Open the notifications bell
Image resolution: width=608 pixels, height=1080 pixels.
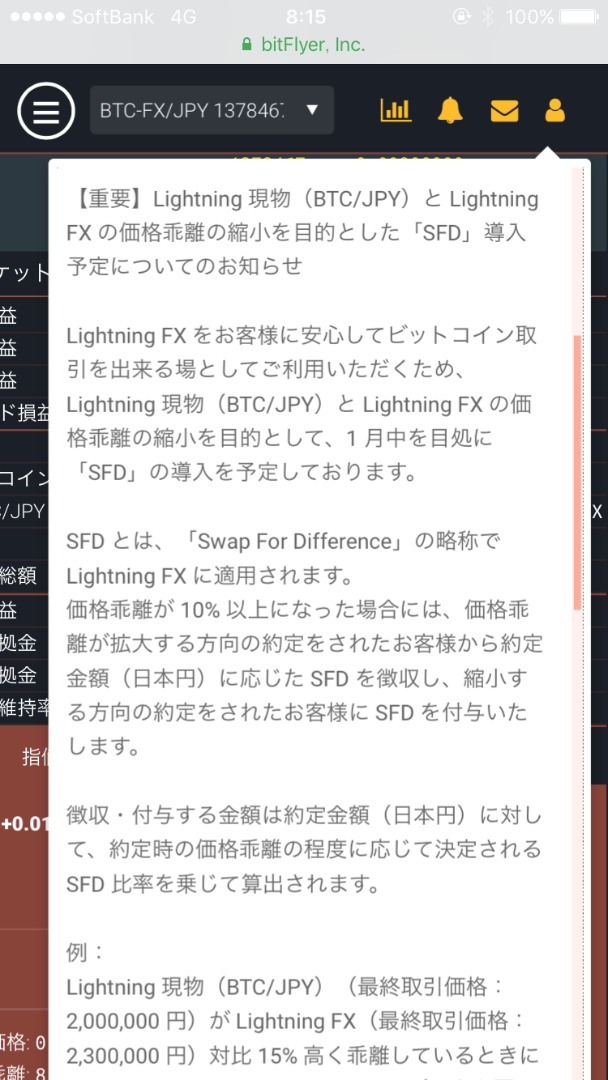(450, 110)
